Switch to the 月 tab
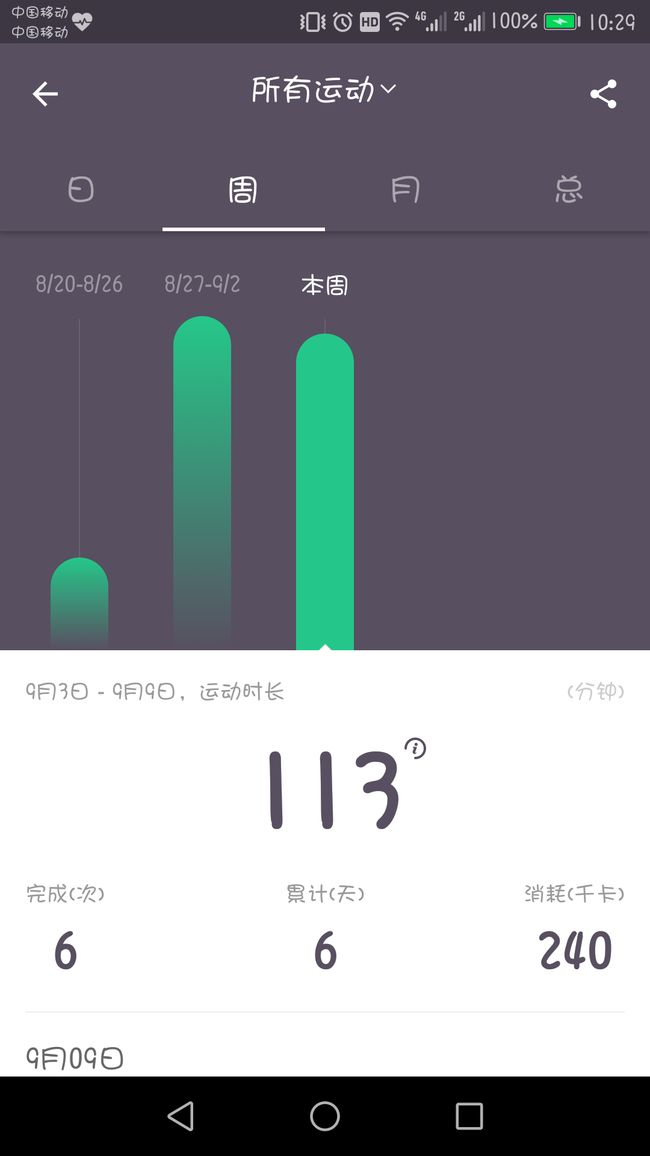Image resolution: width=650 pixels, height=1156 pixels. (405, 190)
